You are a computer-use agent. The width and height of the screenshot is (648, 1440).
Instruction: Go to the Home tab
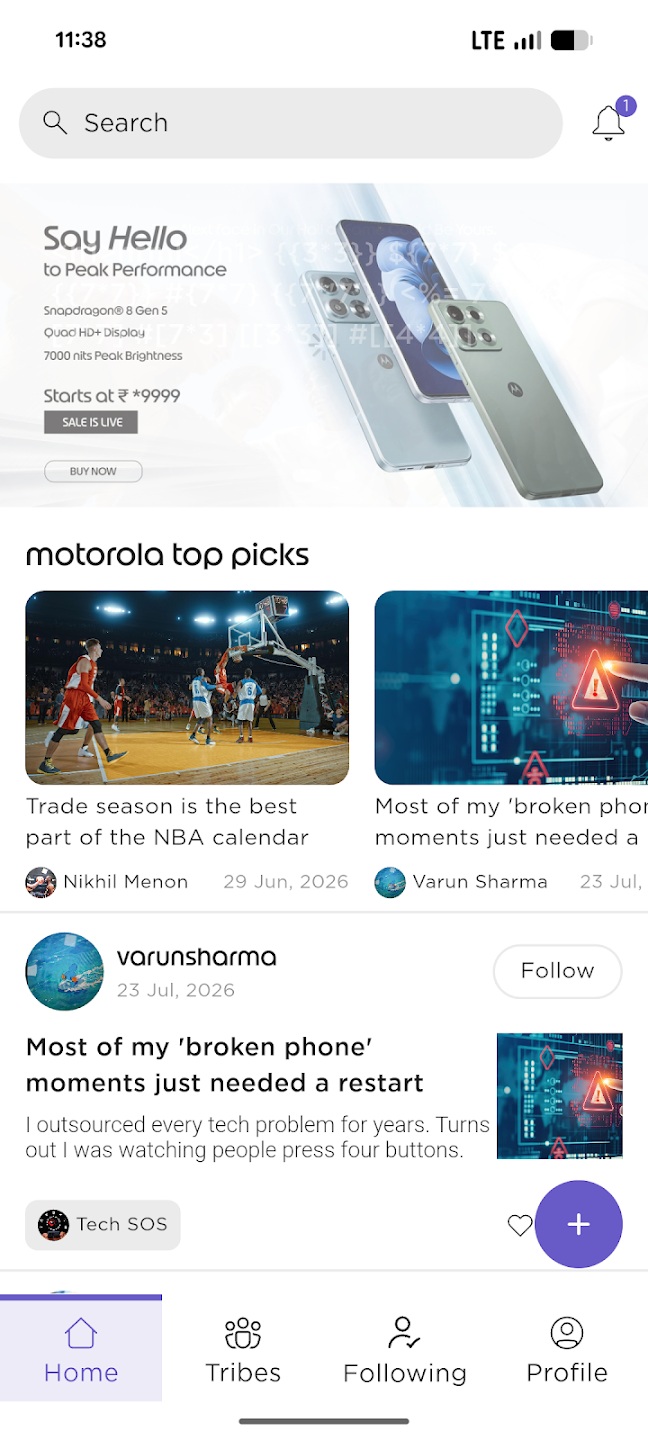click(81, 1349)
